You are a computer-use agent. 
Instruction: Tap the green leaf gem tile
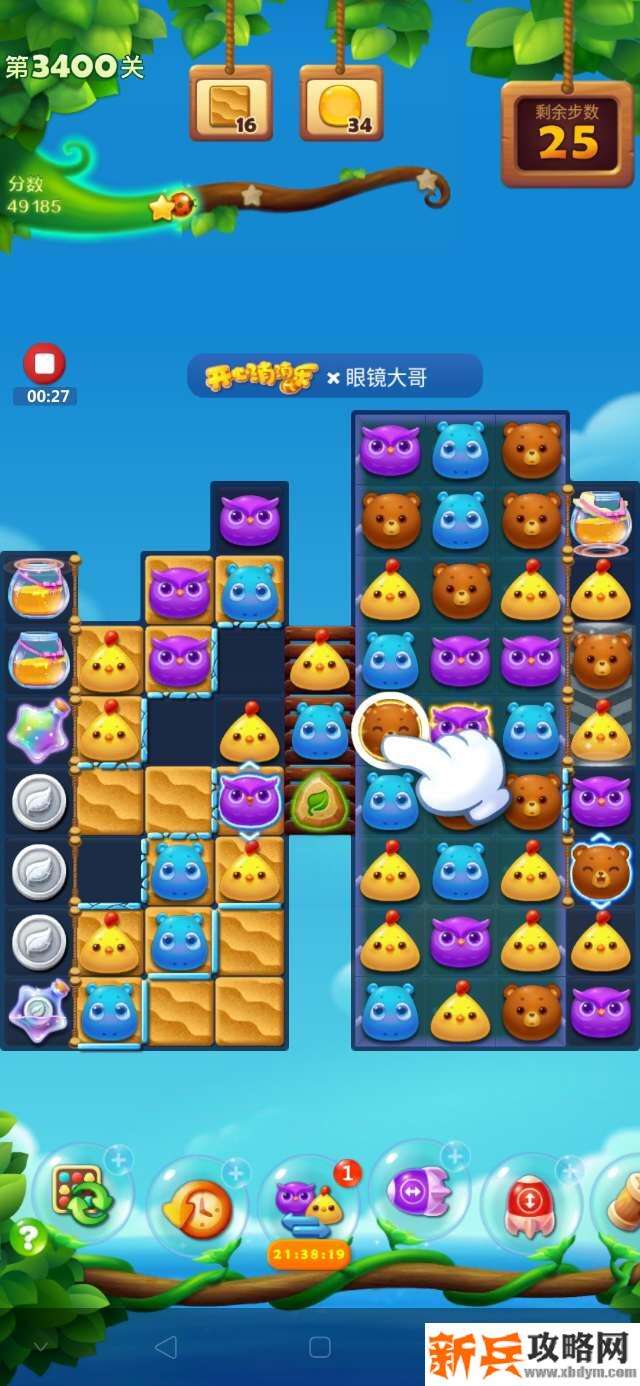(x=319, y=801)
